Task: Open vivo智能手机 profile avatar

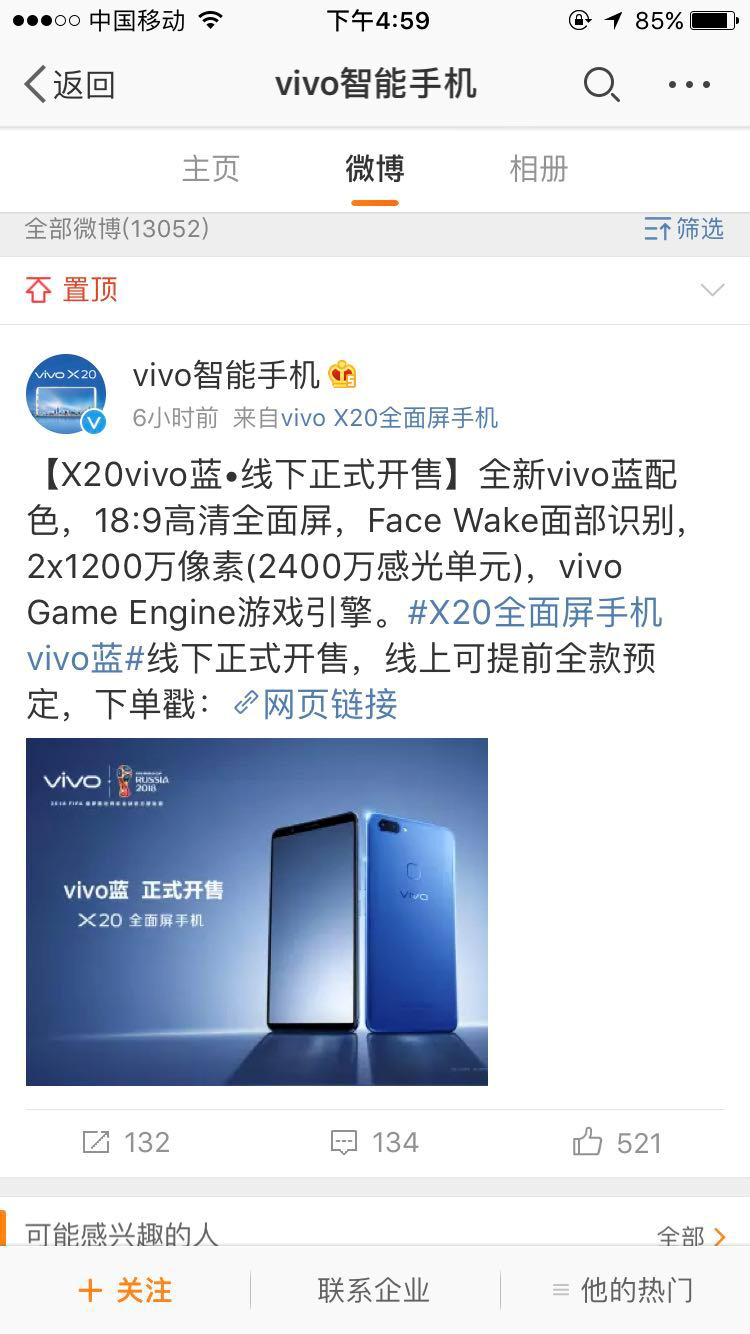Action: (x=65, y=394)
